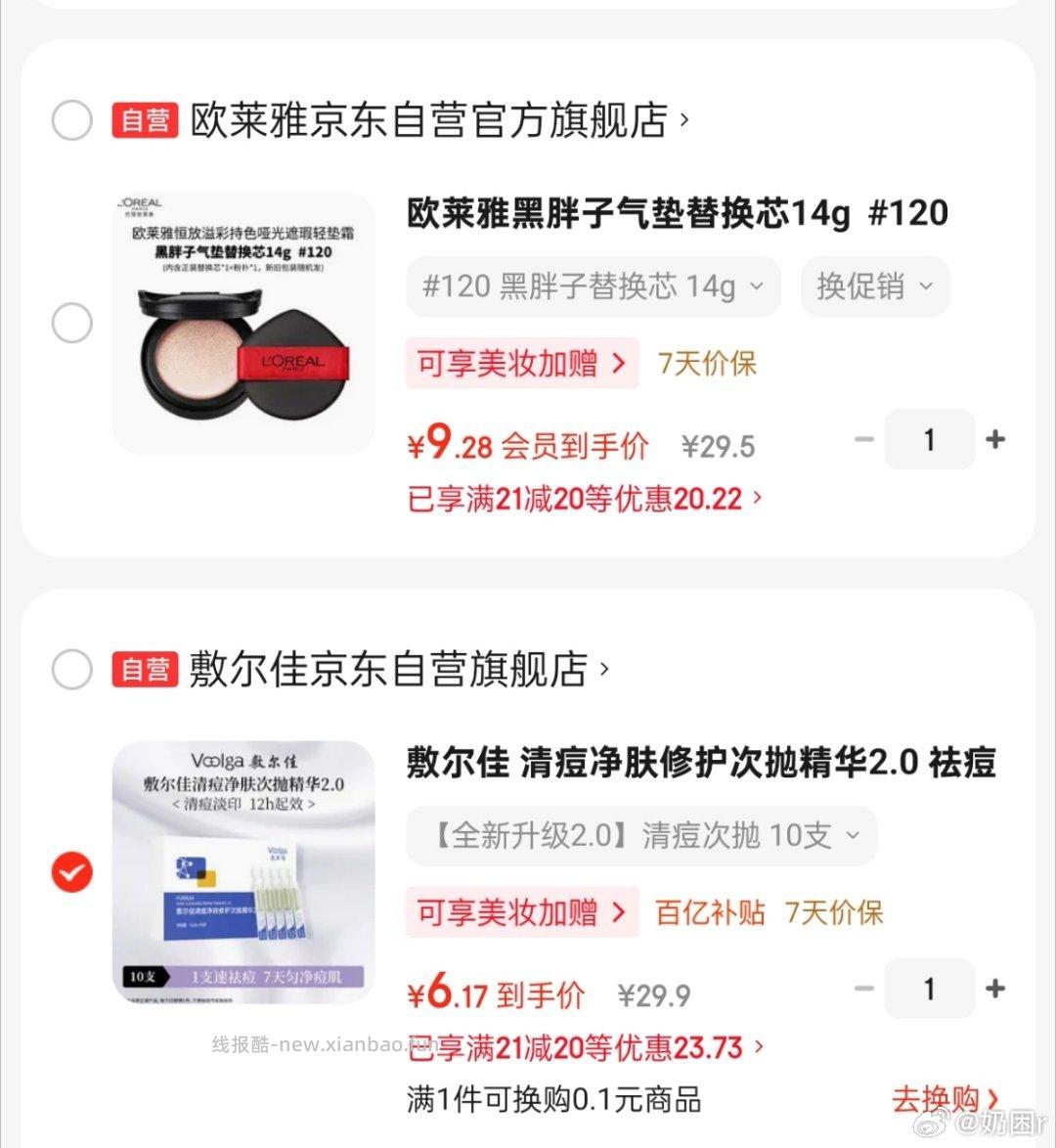The height and width of the screenshot is (1148, 1056).
Task: Select the 欧莱雅京东自营官方旗舰店 store checkbox
Action: 70,120
